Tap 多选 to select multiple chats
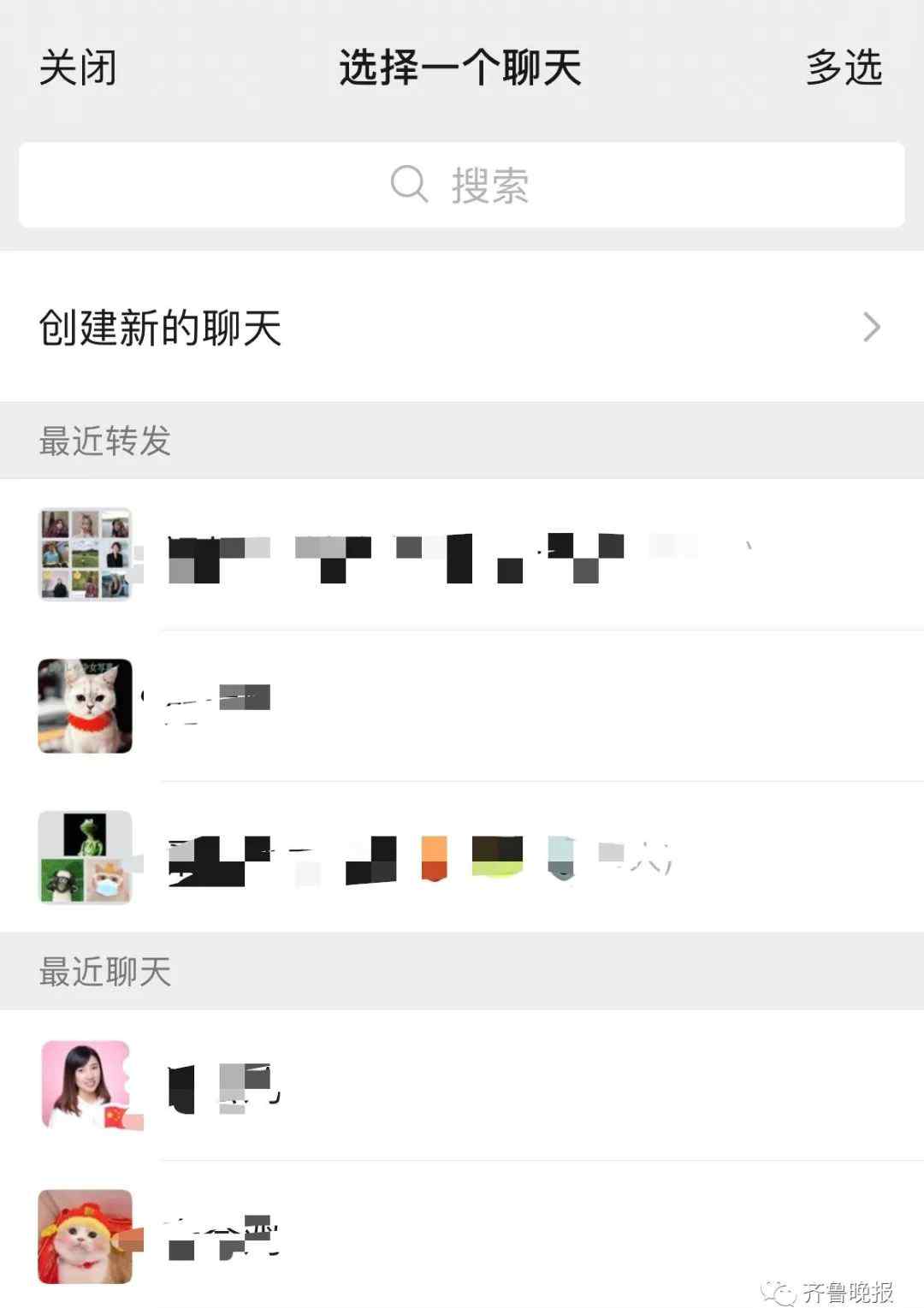This screenshot has height=1308, width=924. coord(844,68)
